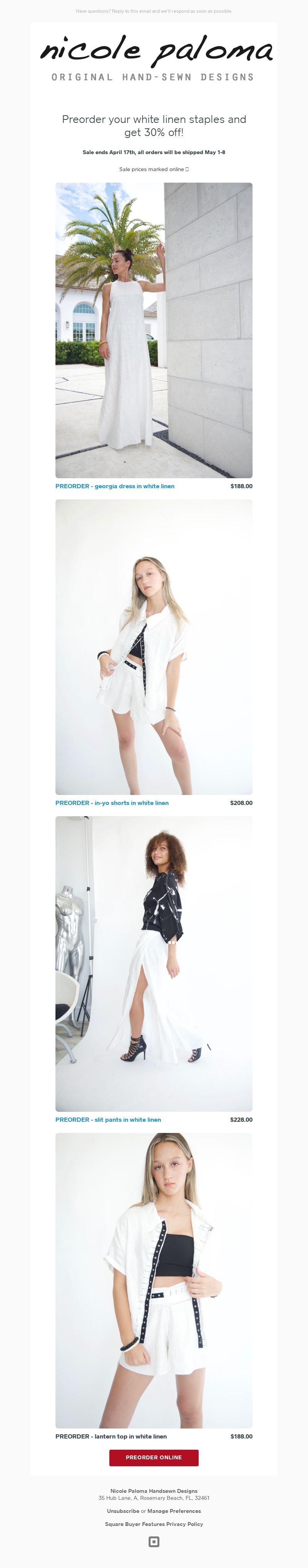This screenshot has width=308, height=1568.
Task: Open the in-yo shorts product image
Action: (x=153, y=647)
